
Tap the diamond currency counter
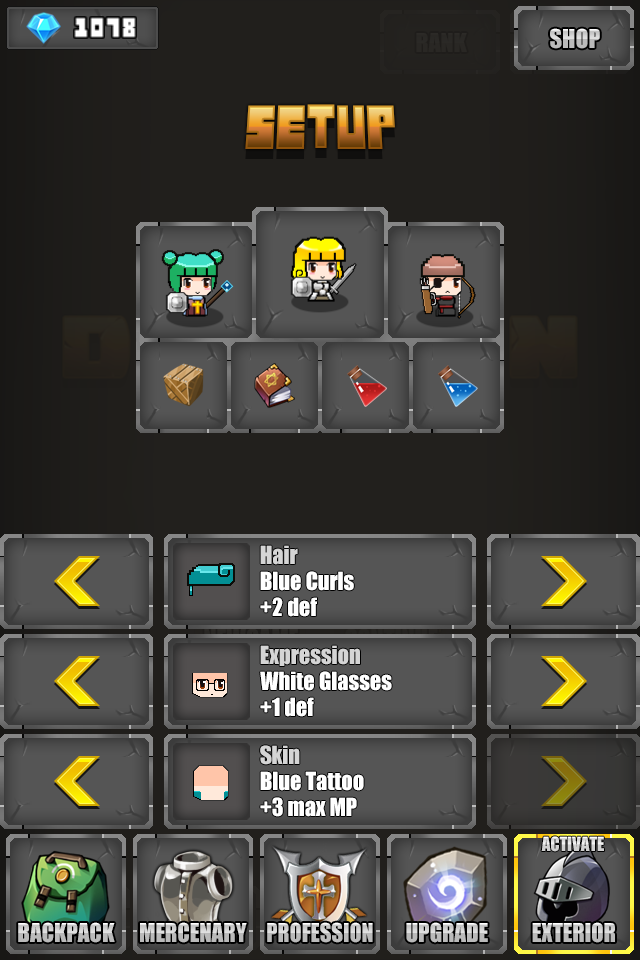[83, 28]
